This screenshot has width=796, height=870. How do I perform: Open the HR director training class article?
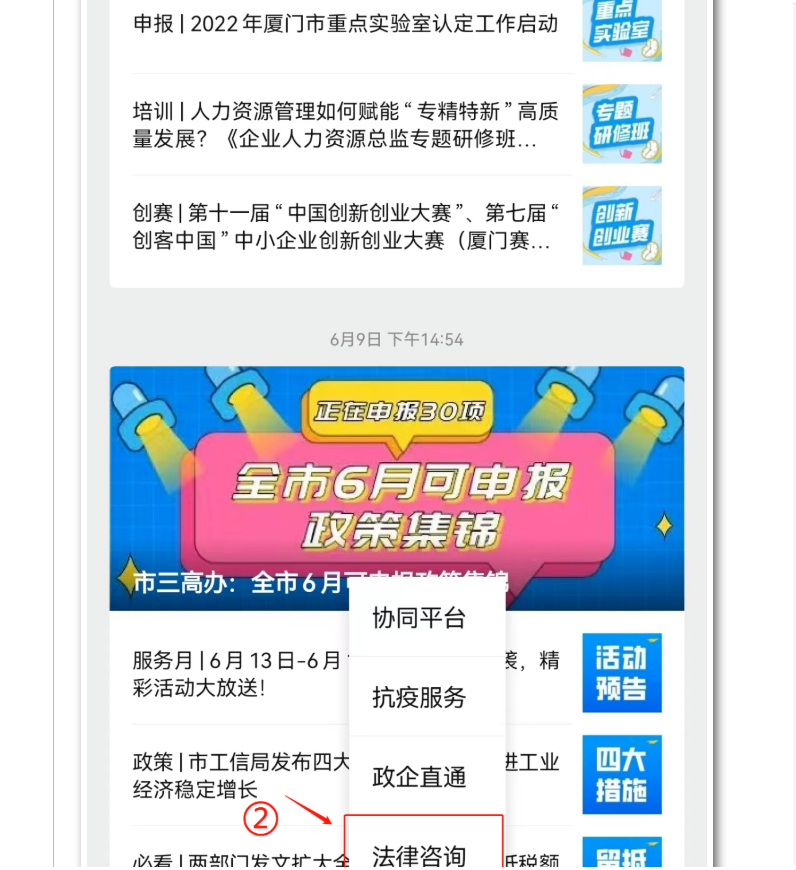(345, 125)
